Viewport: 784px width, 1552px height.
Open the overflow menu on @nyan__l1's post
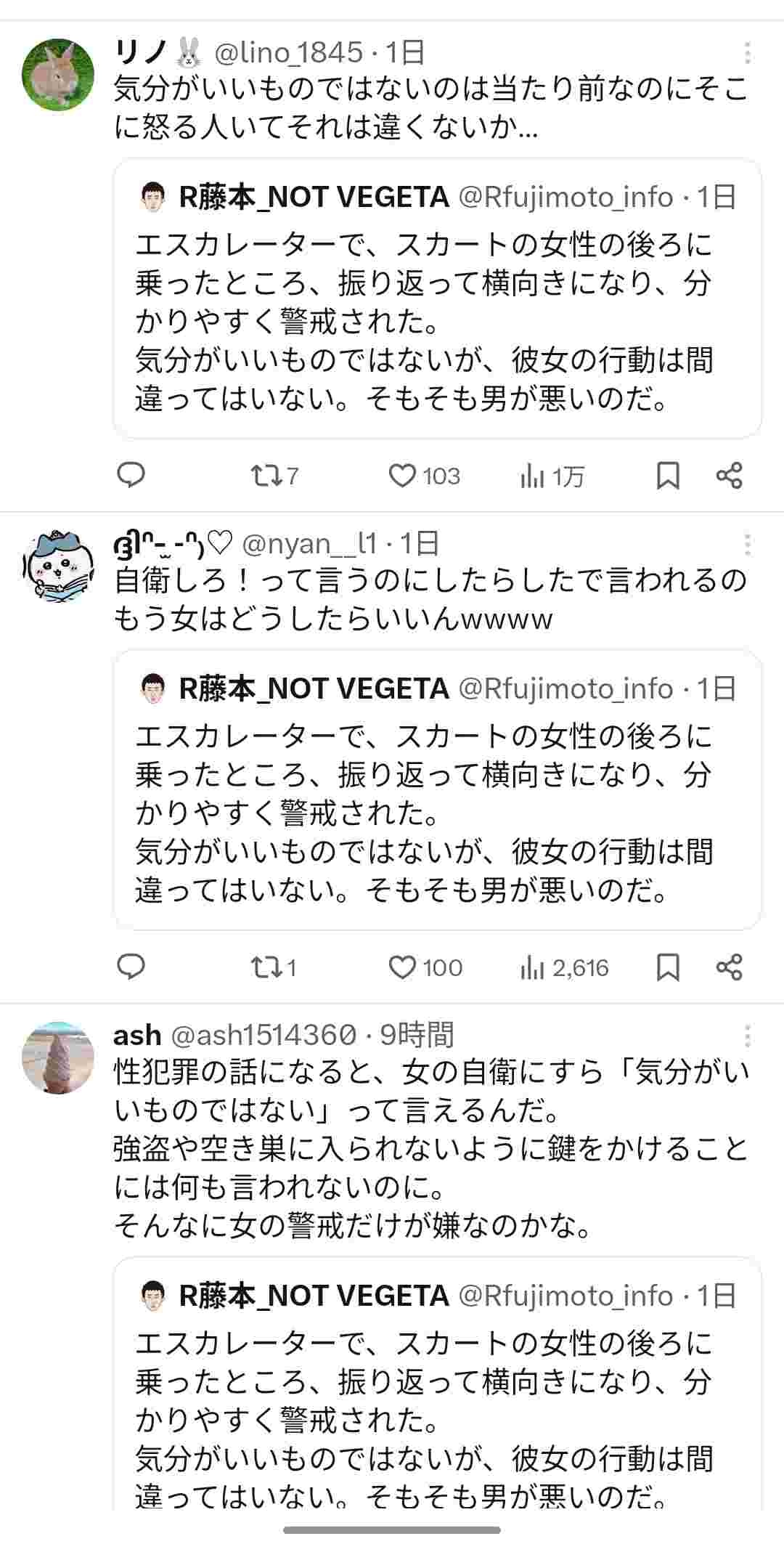[x=748, y=545]
